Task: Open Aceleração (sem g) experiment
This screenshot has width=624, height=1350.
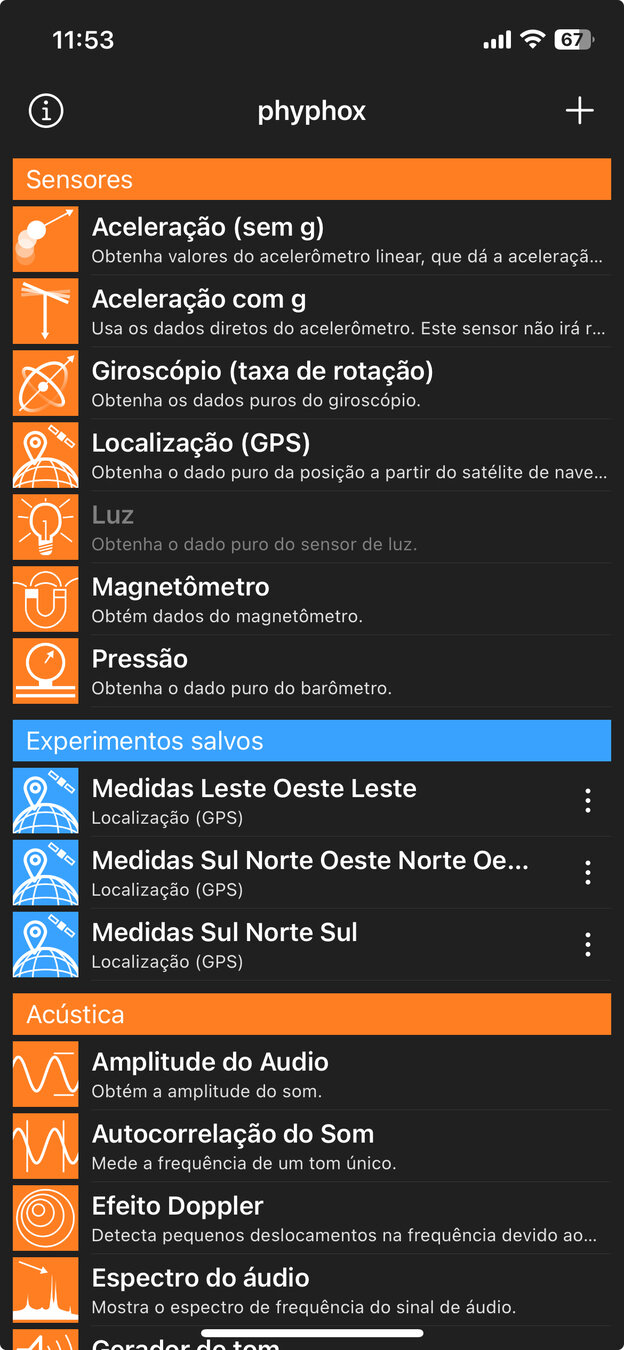Action: coord(310,240)
